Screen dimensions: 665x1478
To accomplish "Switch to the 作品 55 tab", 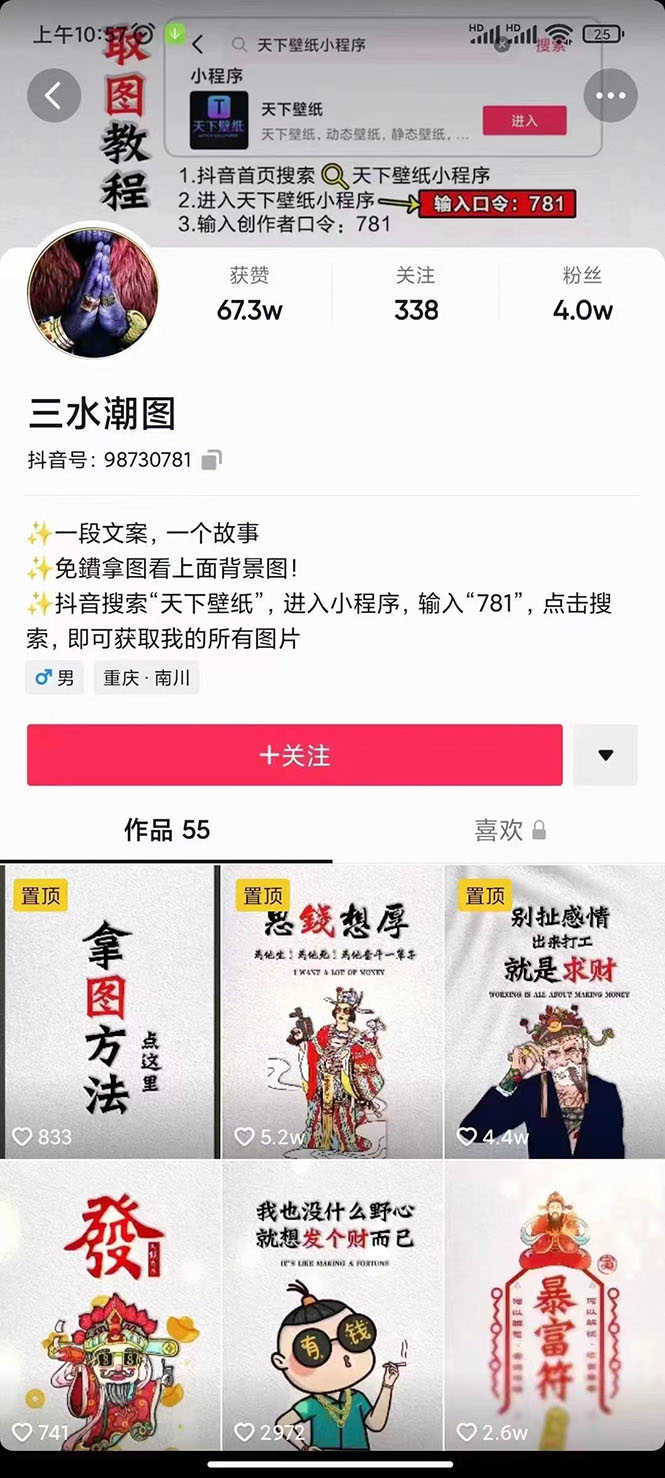I will [x=166, y=830].
